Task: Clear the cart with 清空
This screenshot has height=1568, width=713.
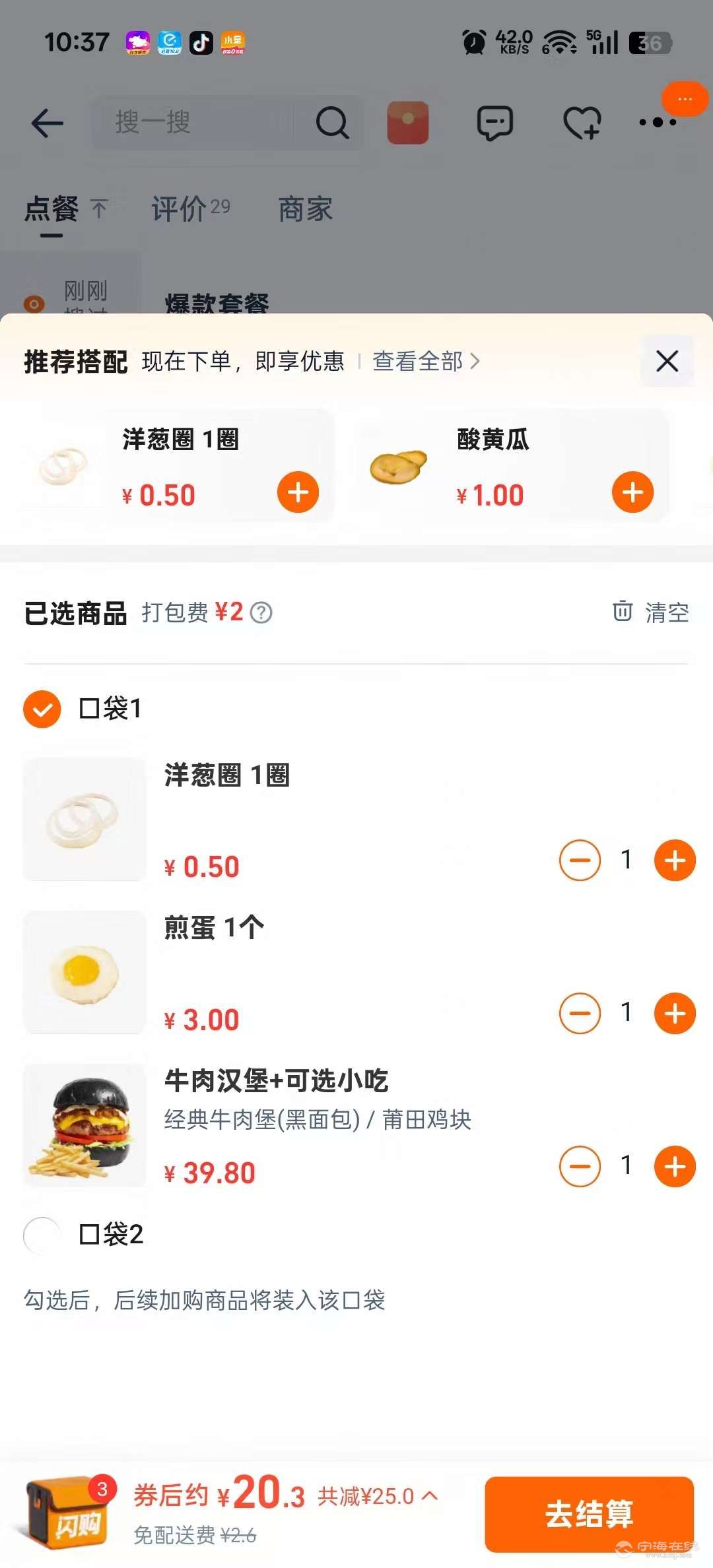Action: [x=651, y=612]
